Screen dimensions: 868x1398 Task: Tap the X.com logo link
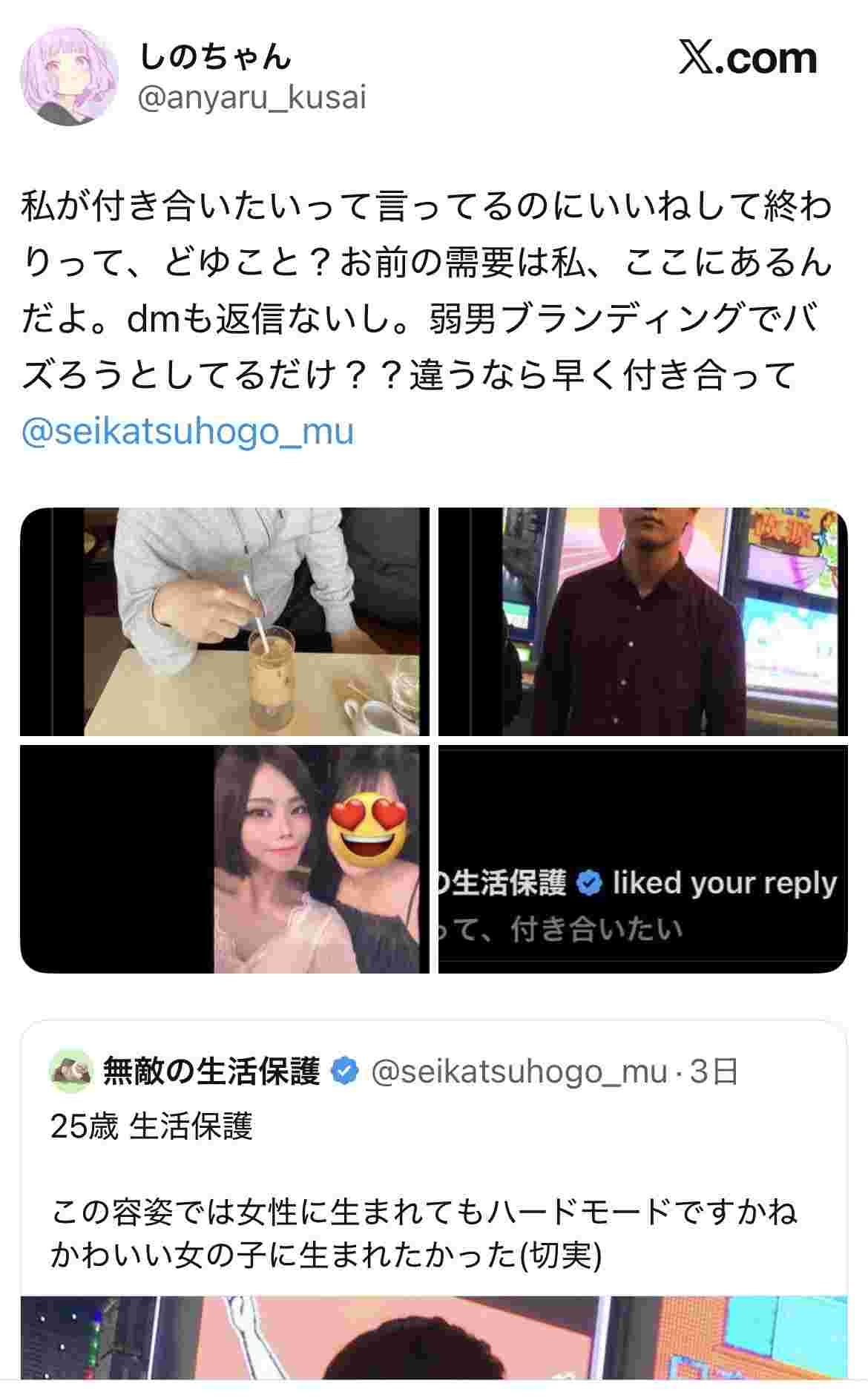click(747, 59)
